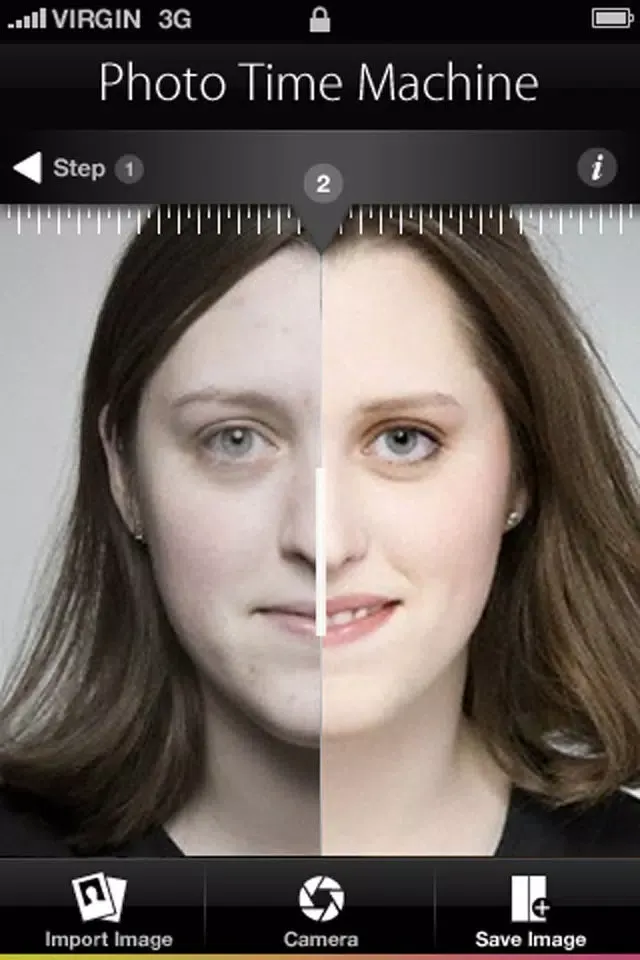Tap the step 2 slider marker

(322, 185)
